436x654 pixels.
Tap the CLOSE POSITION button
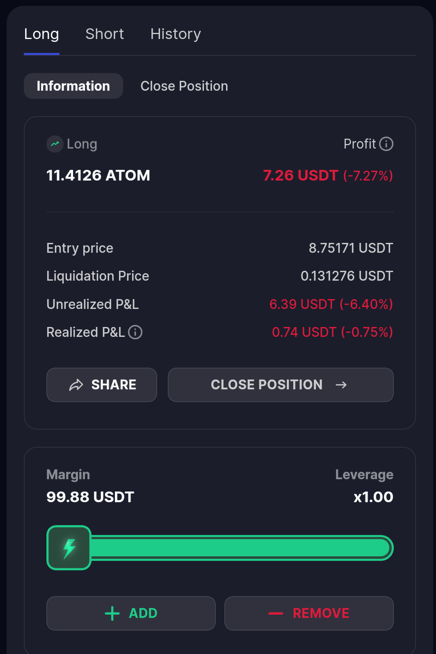281,385
